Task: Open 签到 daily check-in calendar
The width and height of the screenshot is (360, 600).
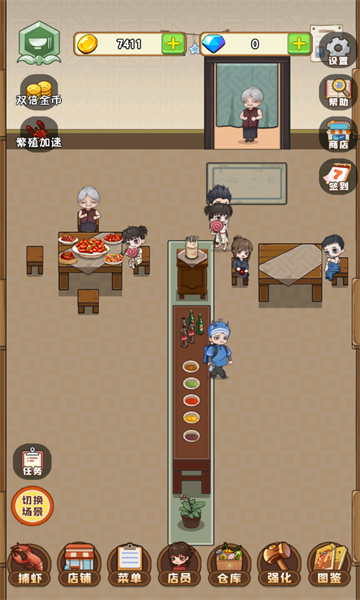Action: [x=338, y=176]
